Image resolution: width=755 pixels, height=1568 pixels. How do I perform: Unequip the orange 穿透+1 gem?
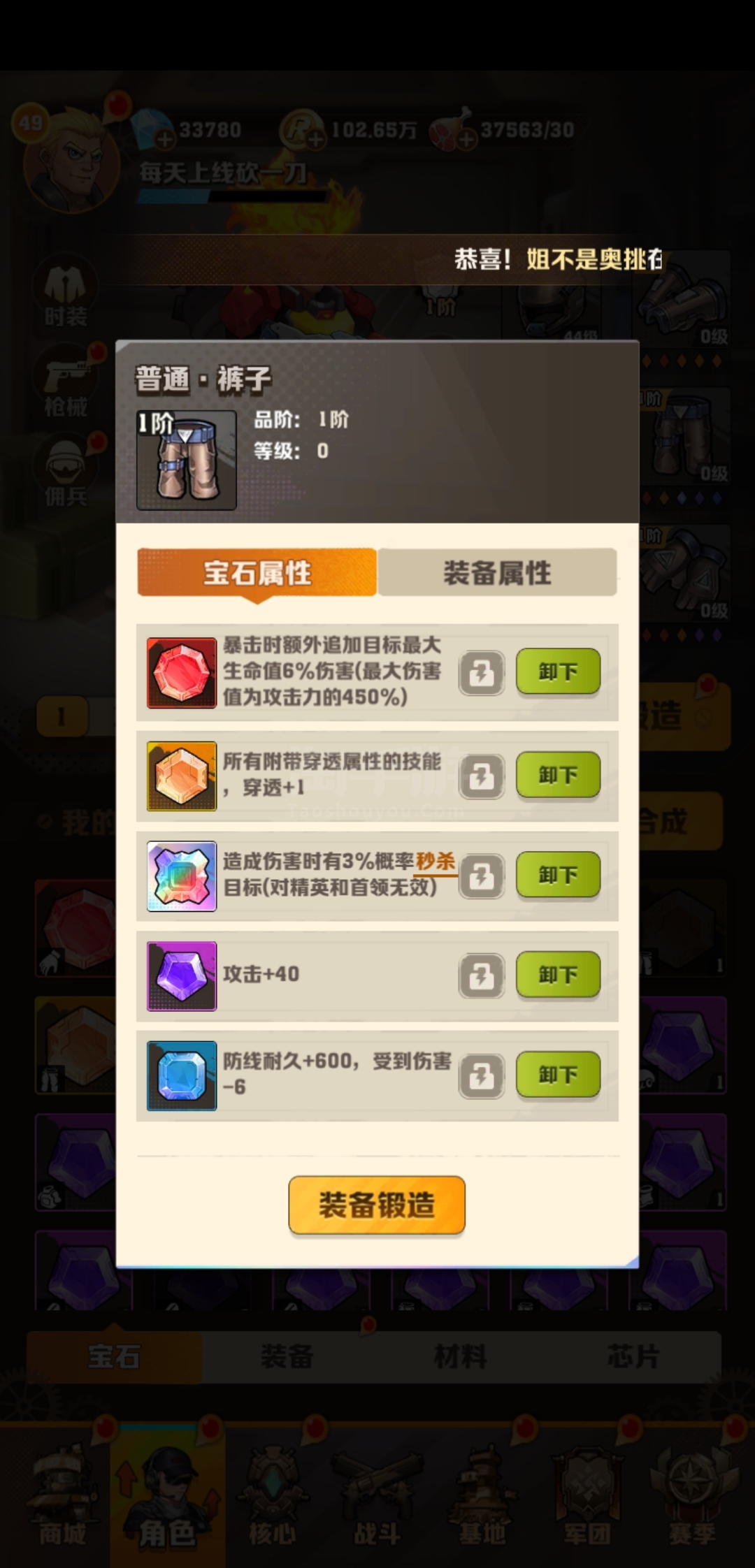tap(558, 774)
